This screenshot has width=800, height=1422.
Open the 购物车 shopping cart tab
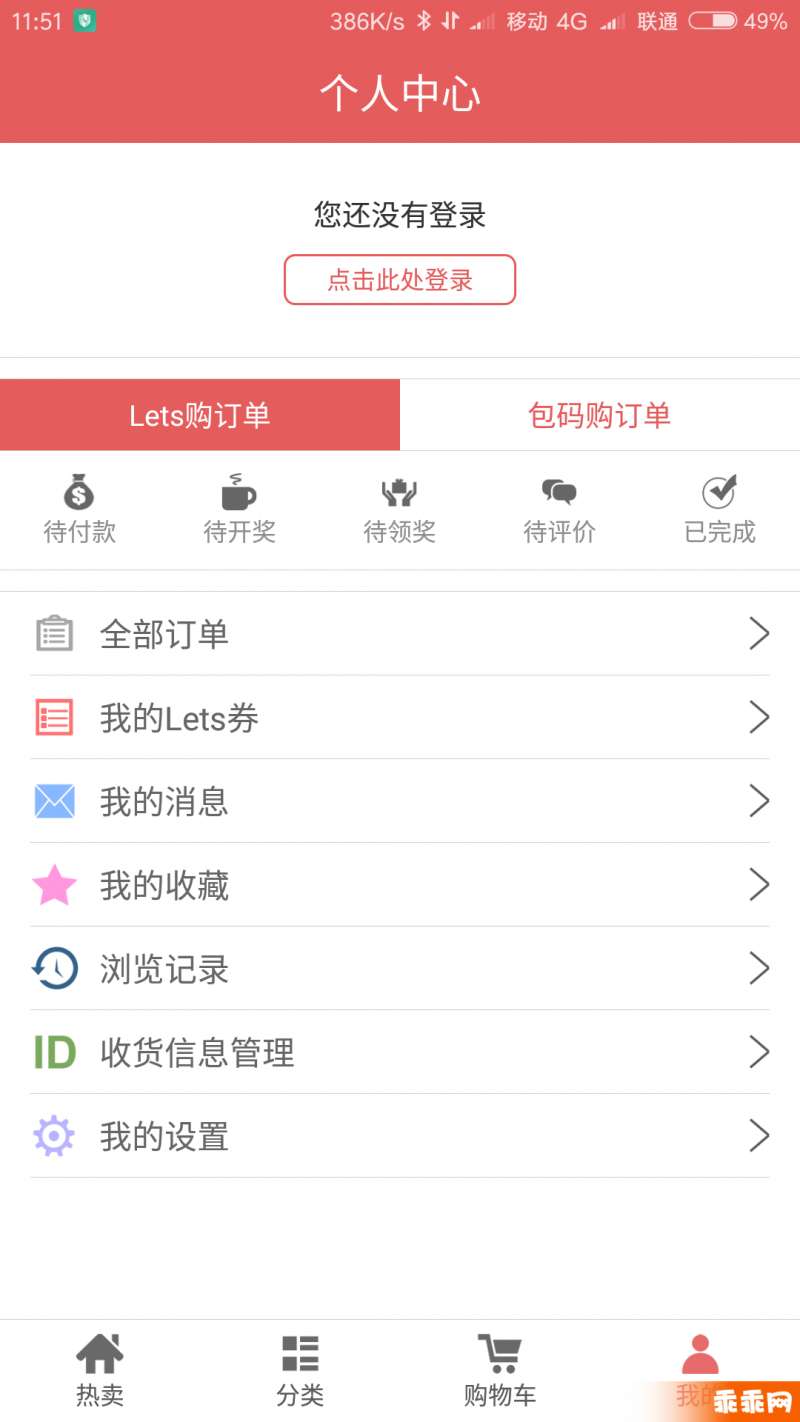click(500, 1371)
